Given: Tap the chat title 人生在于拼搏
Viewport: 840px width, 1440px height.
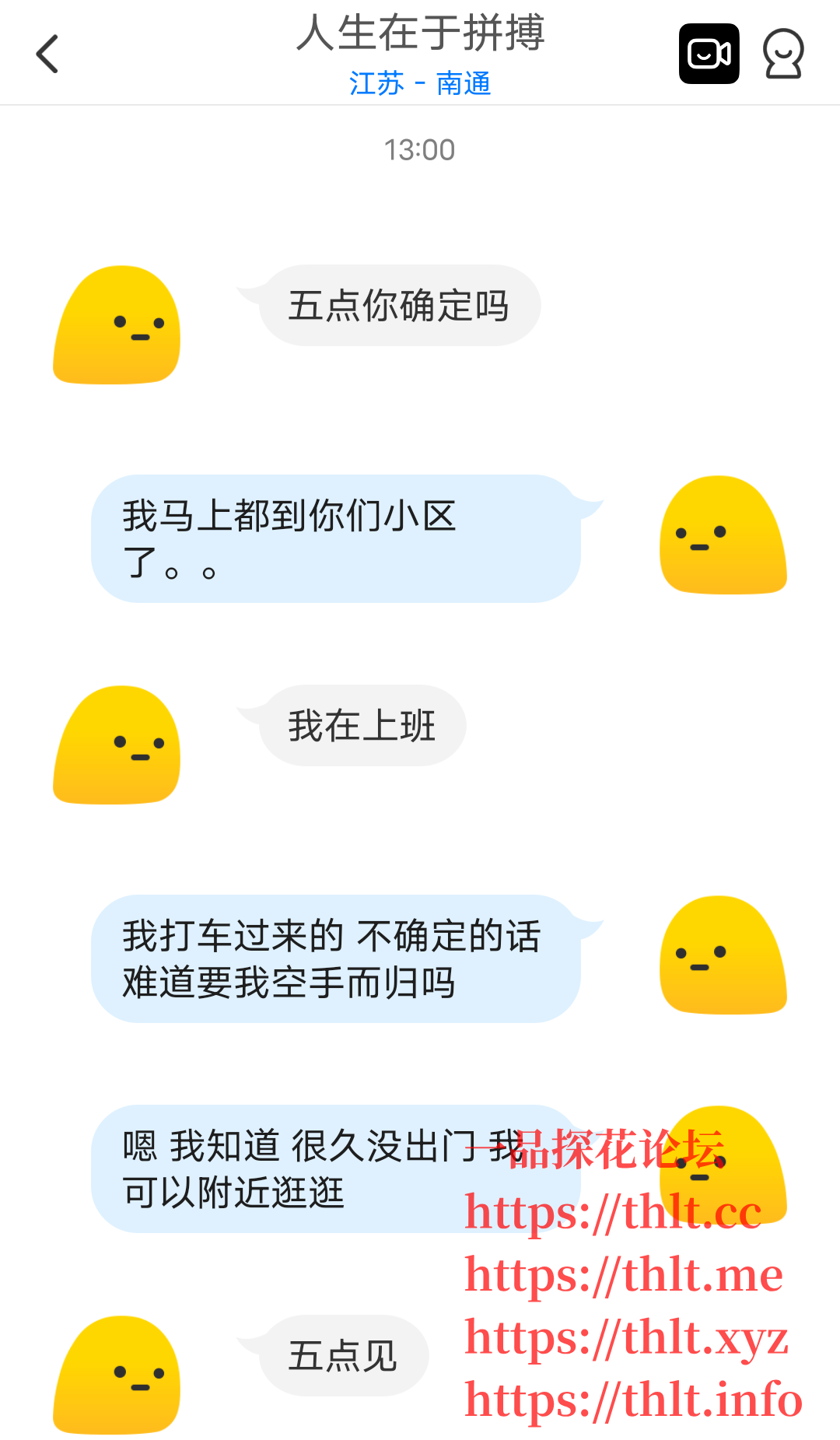Looking at the screenshot, I should [x=421, y=34].
